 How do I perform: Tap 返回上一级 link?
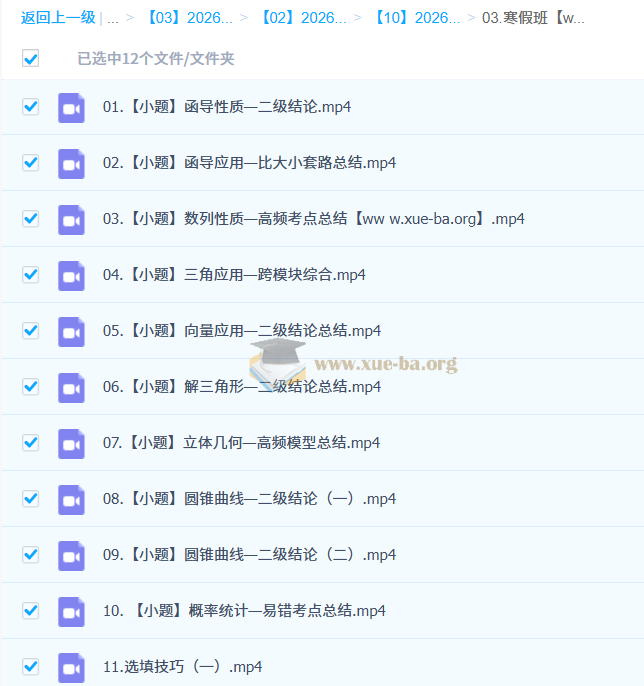pos(58,18)
